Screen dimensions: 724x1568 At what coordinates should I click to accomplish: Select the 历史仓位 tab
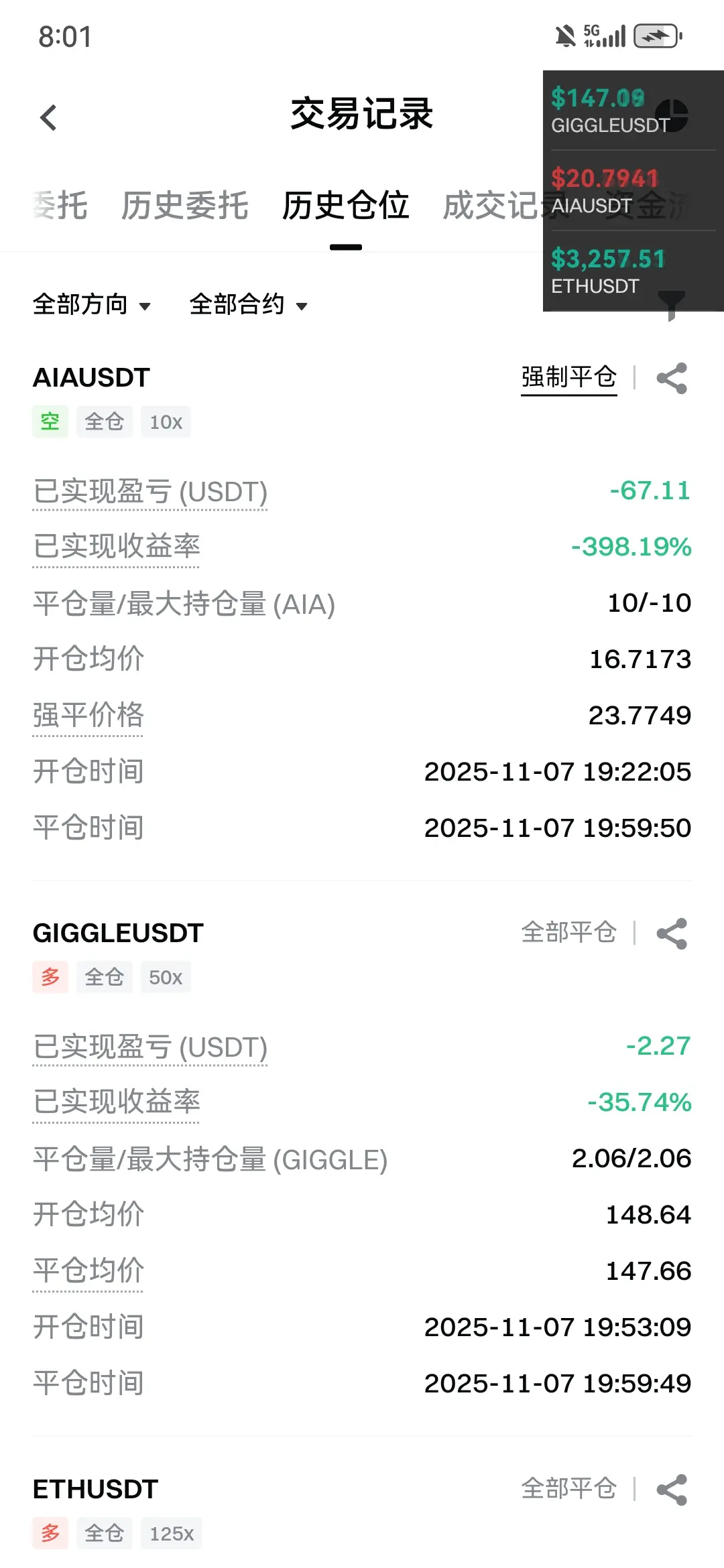click(345, 205)
